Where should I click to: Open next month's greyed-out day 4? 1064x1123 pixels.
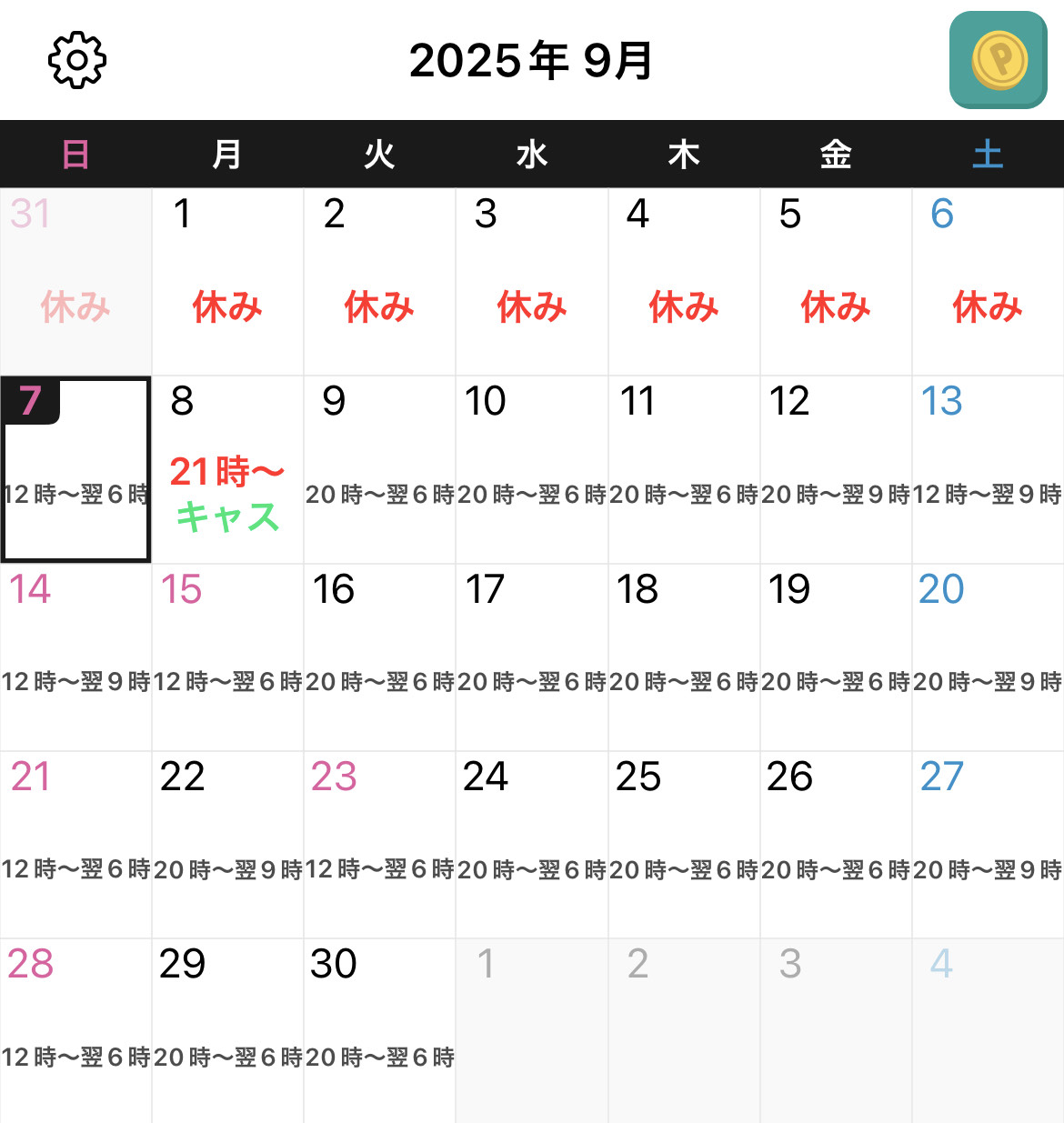[x=988, y=1031]
